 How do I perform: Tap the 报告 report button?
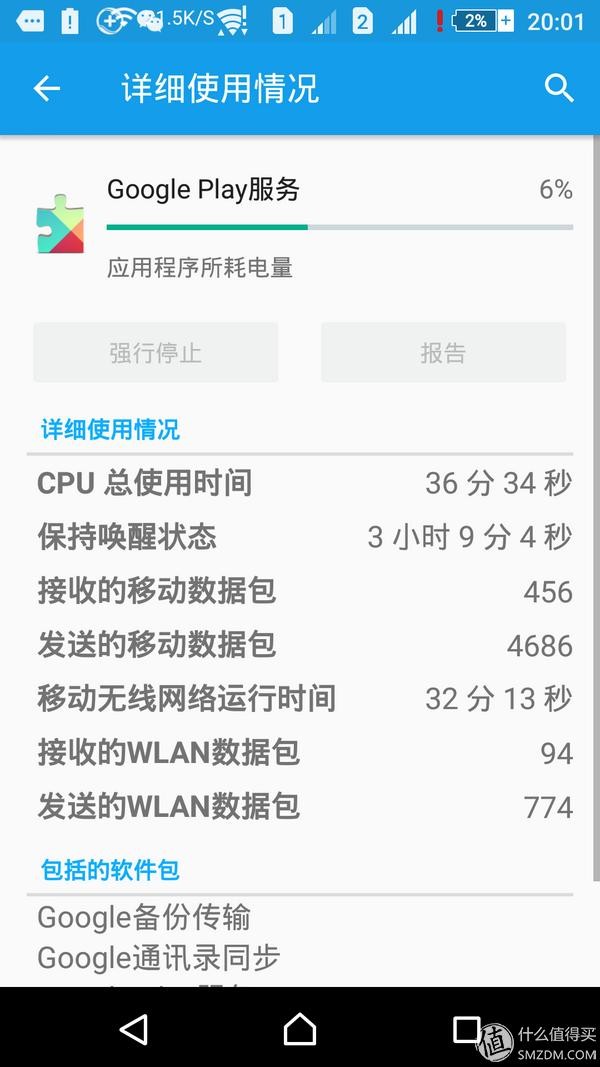(x=443, y=352)
